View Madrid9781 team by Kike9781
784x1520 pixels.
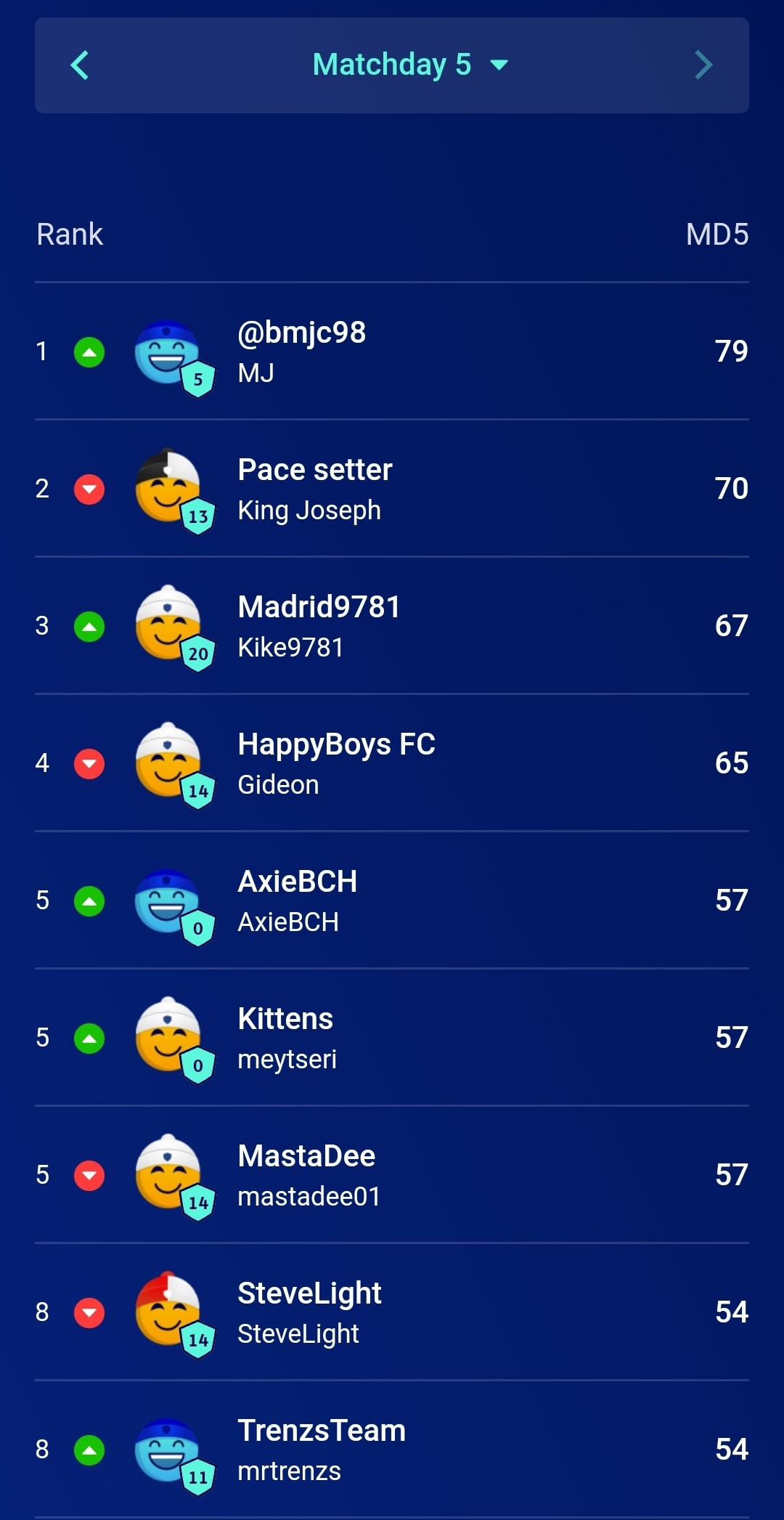pyautogui.click(x=392, y=626)
